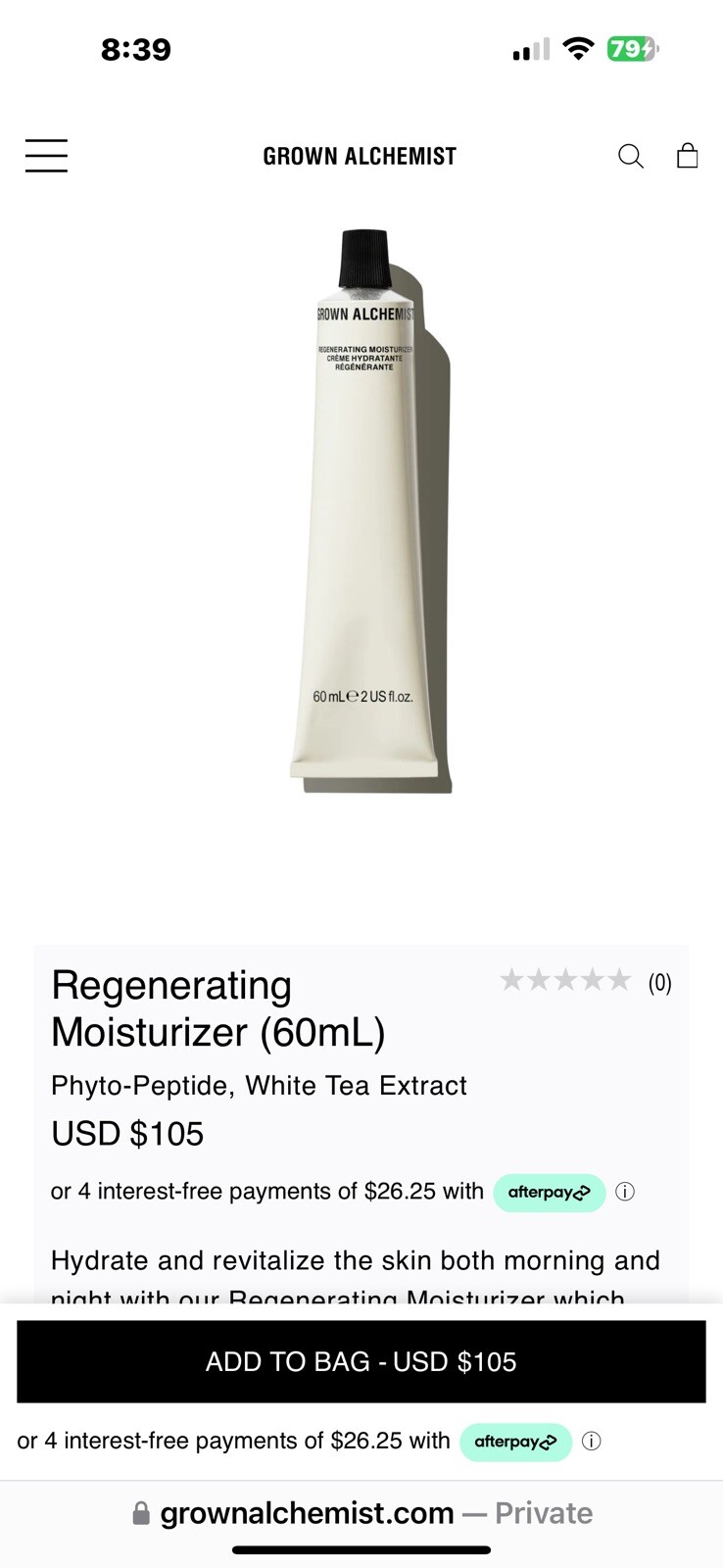Open the shopping bag
The height and width of the screenshot is (1568, 723).
point(688,156)
